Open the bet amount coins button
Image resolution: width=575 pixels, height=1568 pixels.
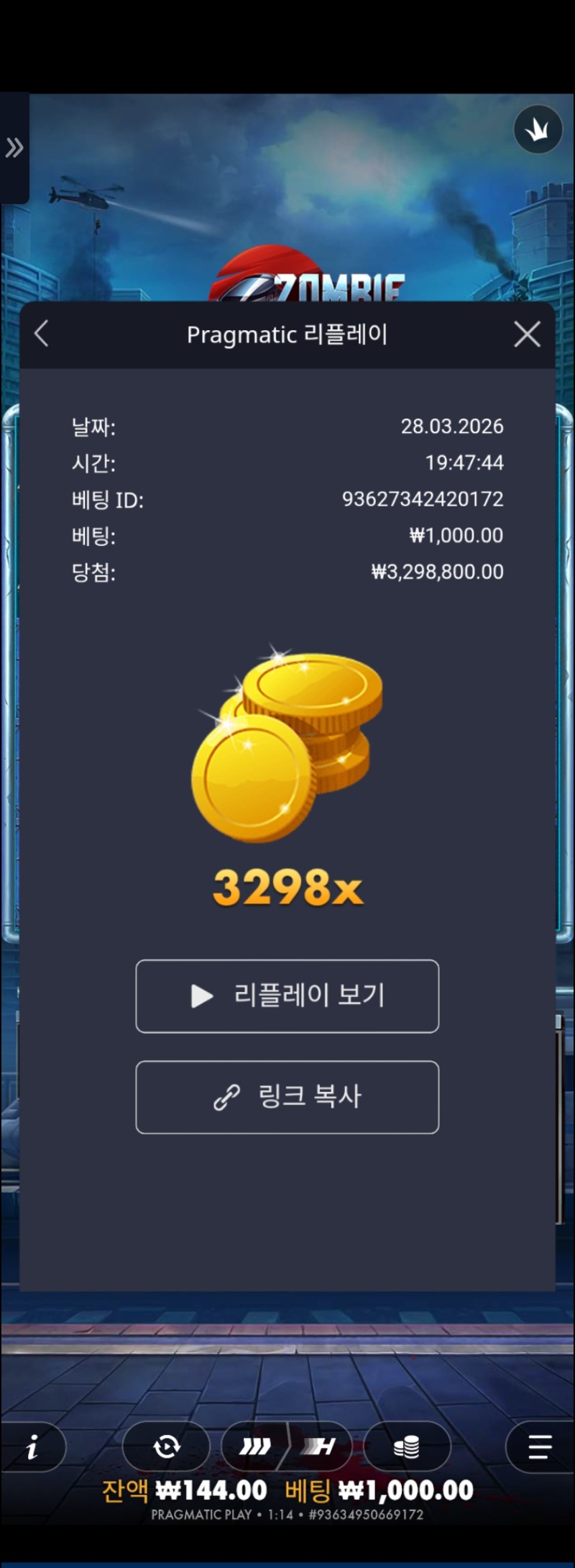pos(407,1446)
